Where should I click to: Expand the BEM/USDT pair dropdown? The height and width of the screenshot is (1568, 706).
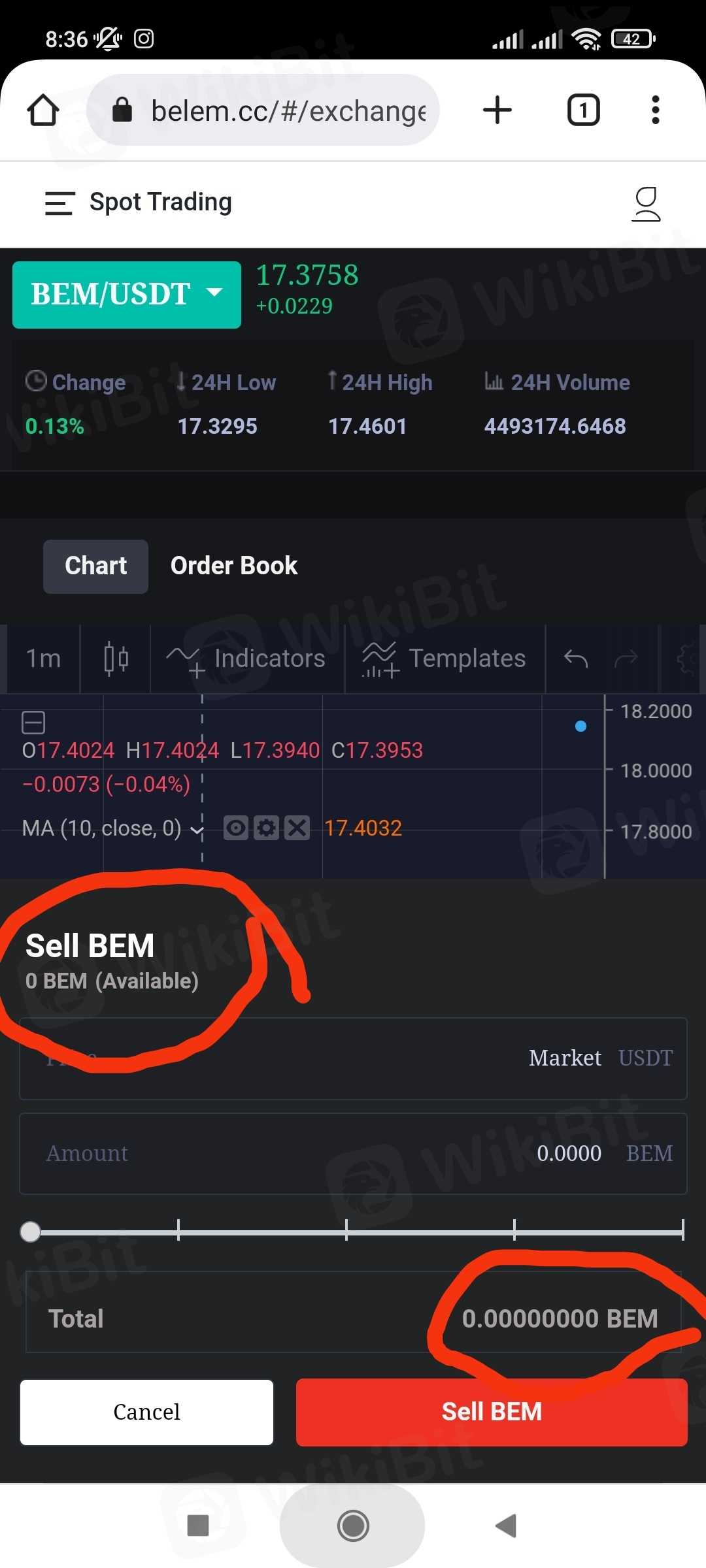click(x=127, y=294)
